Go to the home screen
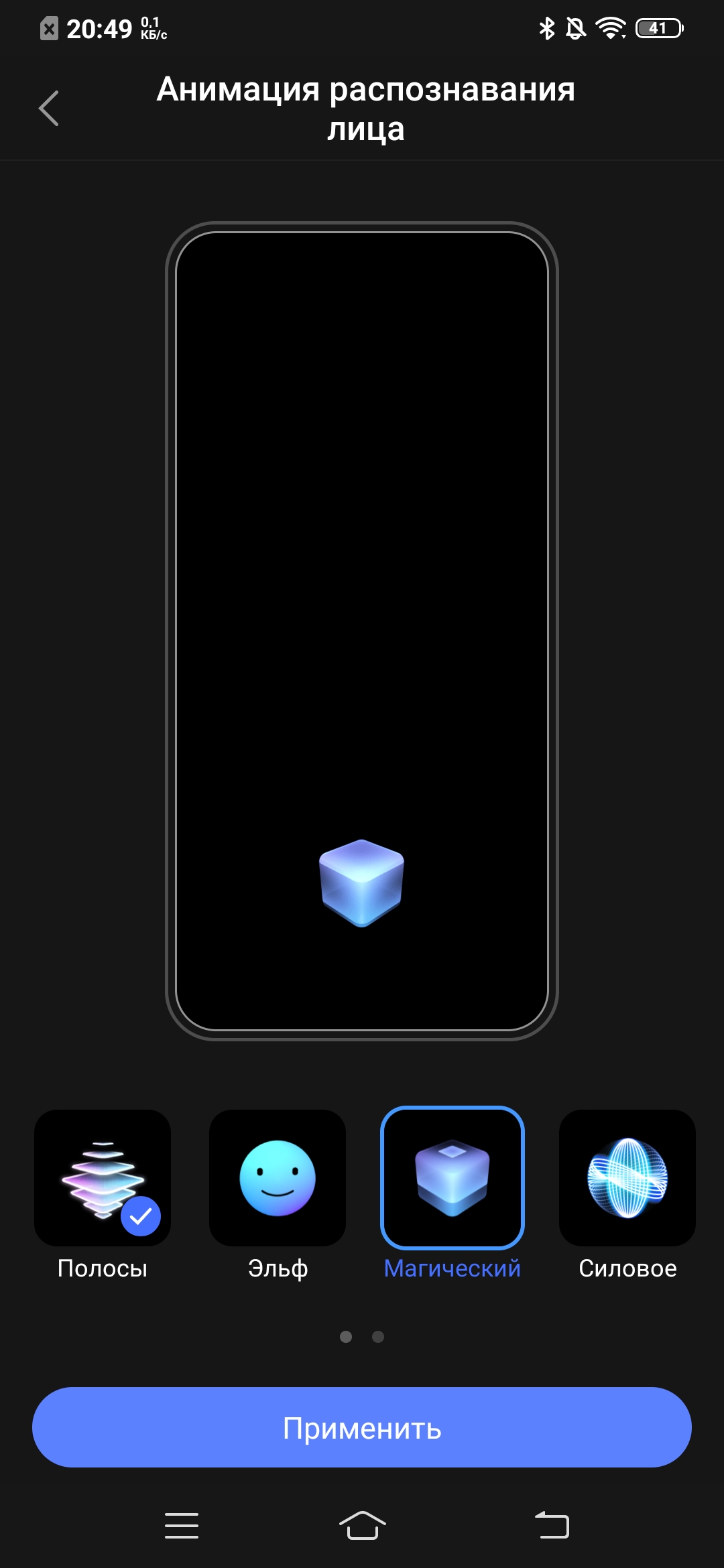Screen dimensions: 724x1568 pyautogui.click(x=362, y=1526)
